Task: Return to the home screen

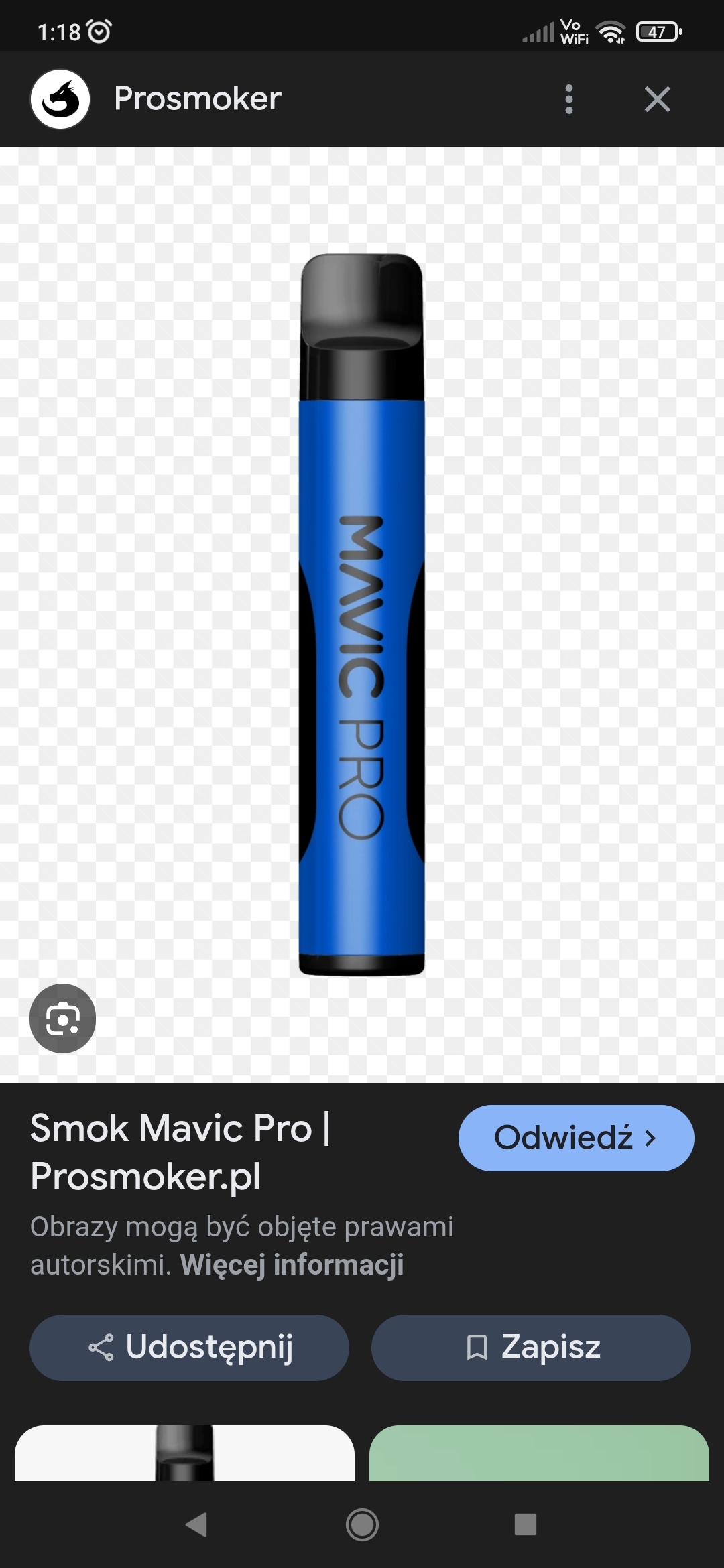Action: [x=362, y=1525]
